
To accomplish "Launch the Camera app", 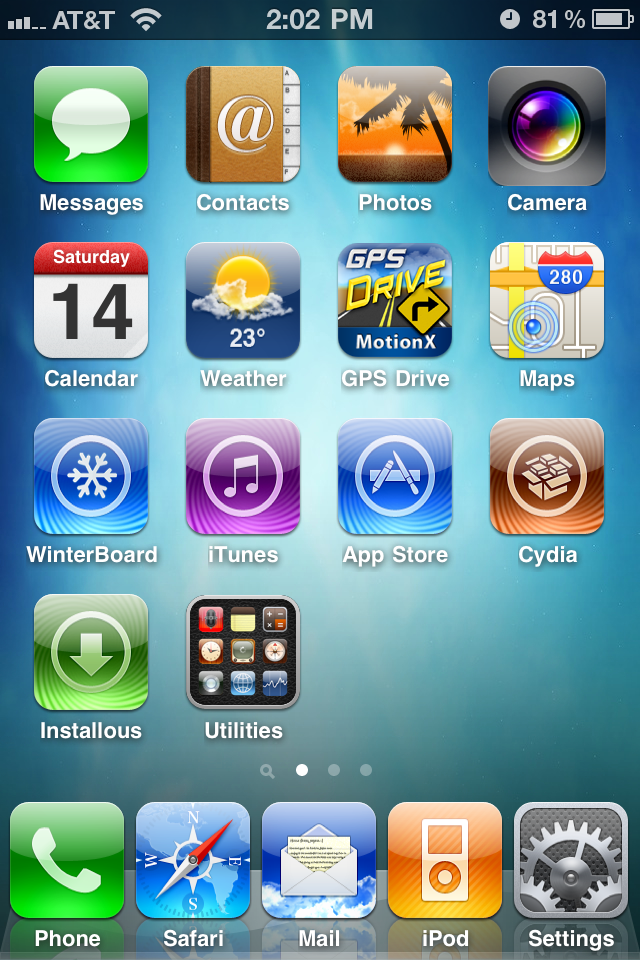I will point(547,125).
